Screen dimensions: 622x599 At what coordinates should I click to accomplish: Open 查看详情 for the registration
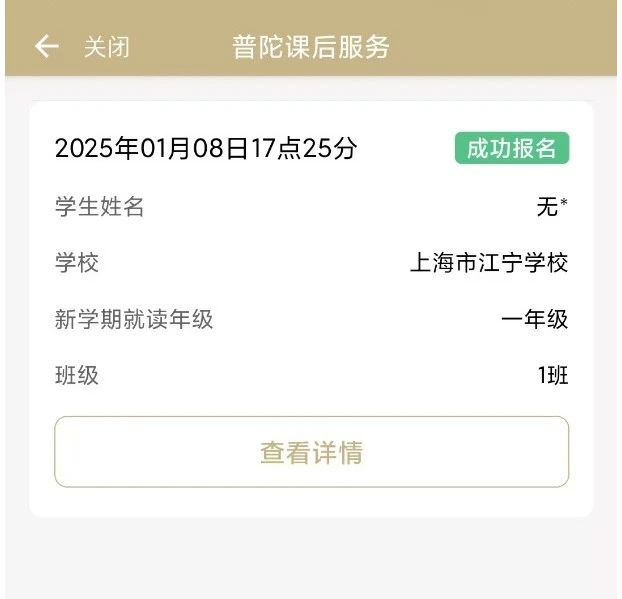pyautogui.click(x=311, y=452)
